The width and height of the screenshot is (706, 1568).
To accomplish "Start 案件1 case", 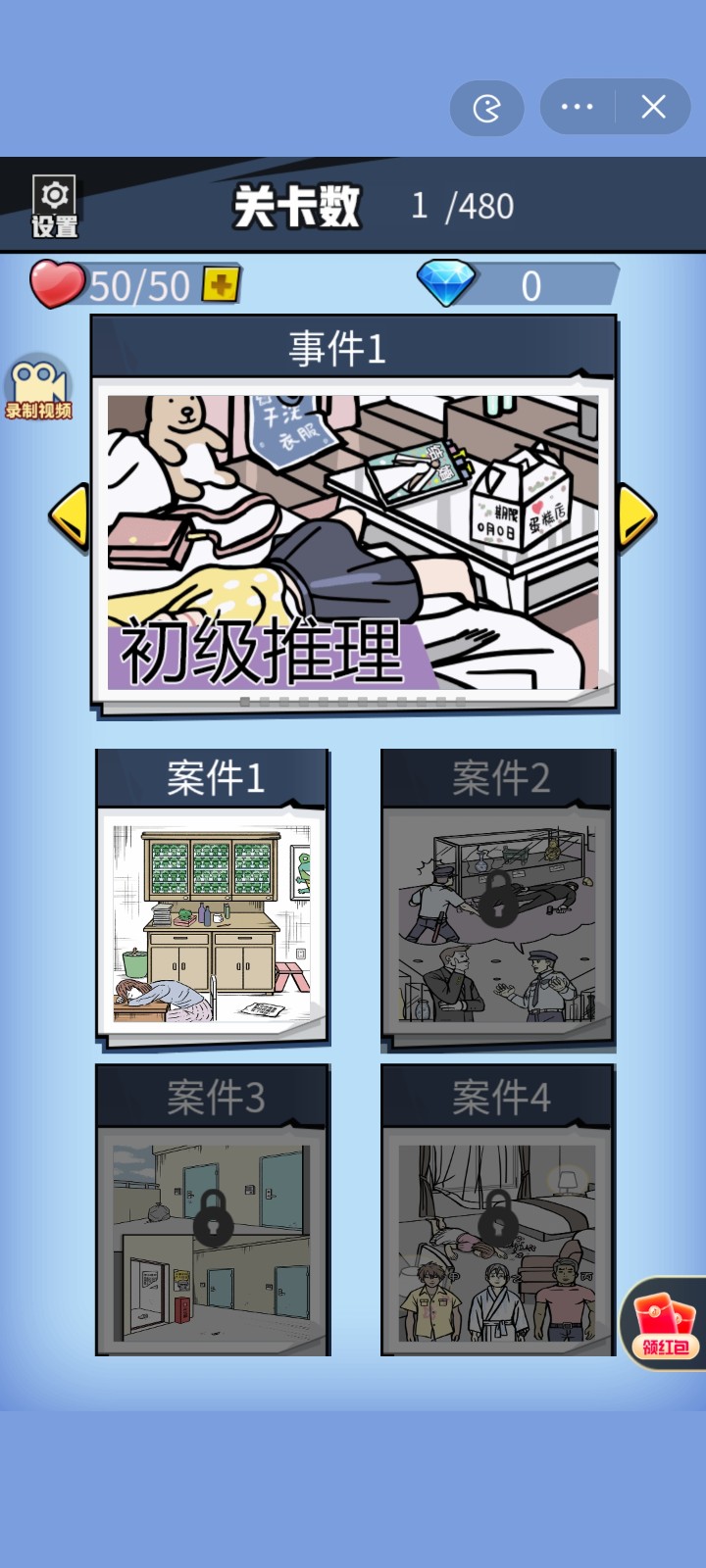I will 213,897.
